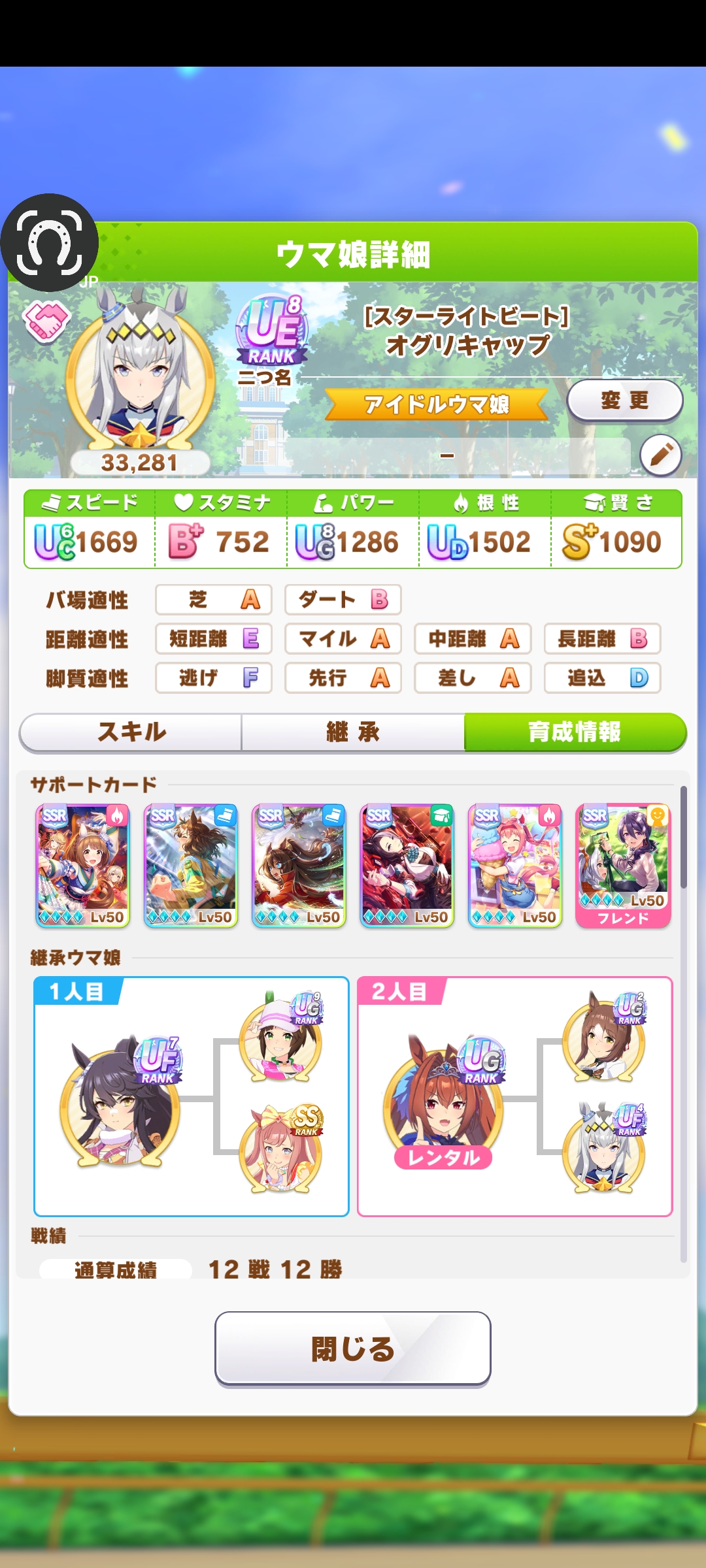Select the 育成情報 tab
The height and width of the screenshot is (1568, 706).
(x=575, y=732)
